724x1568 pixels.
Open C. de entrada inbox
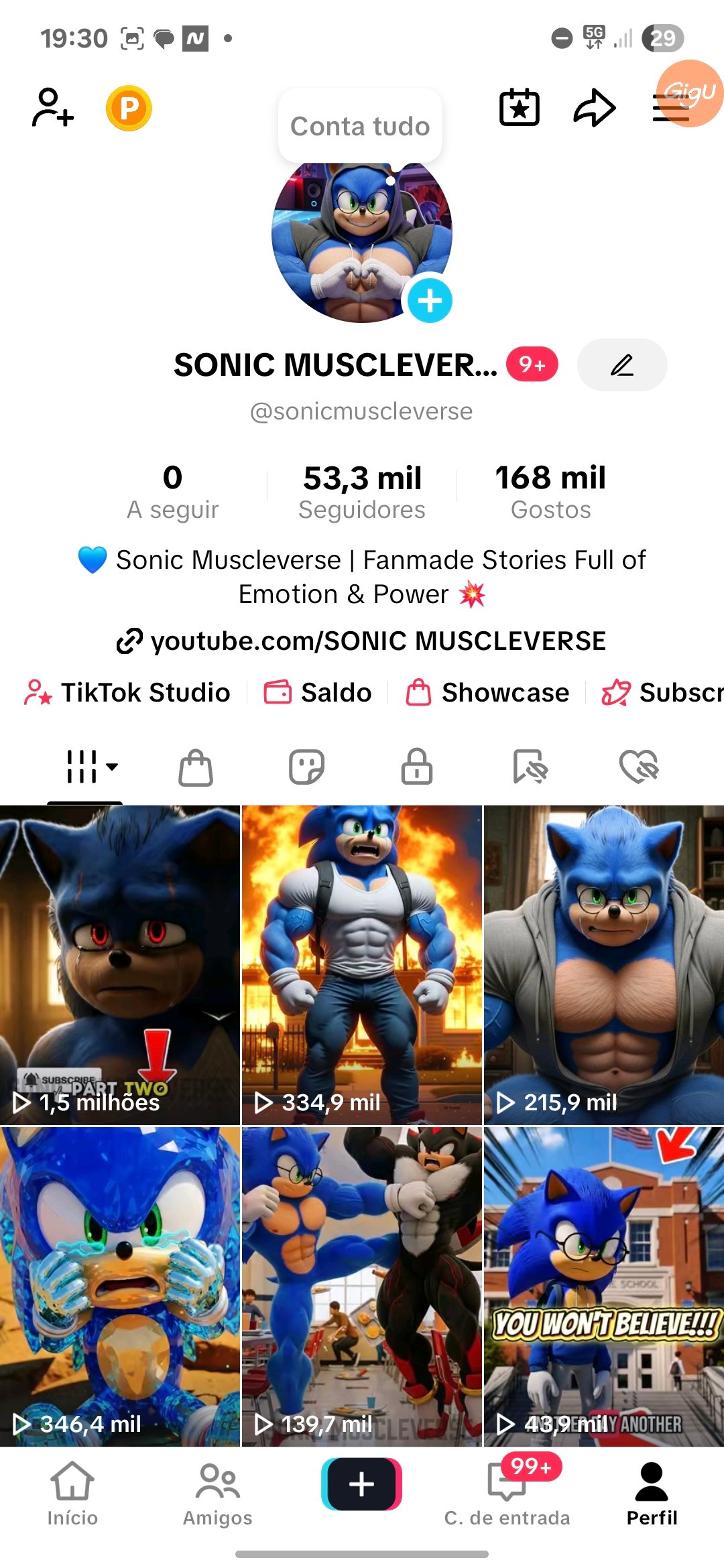coord(507,1494)
